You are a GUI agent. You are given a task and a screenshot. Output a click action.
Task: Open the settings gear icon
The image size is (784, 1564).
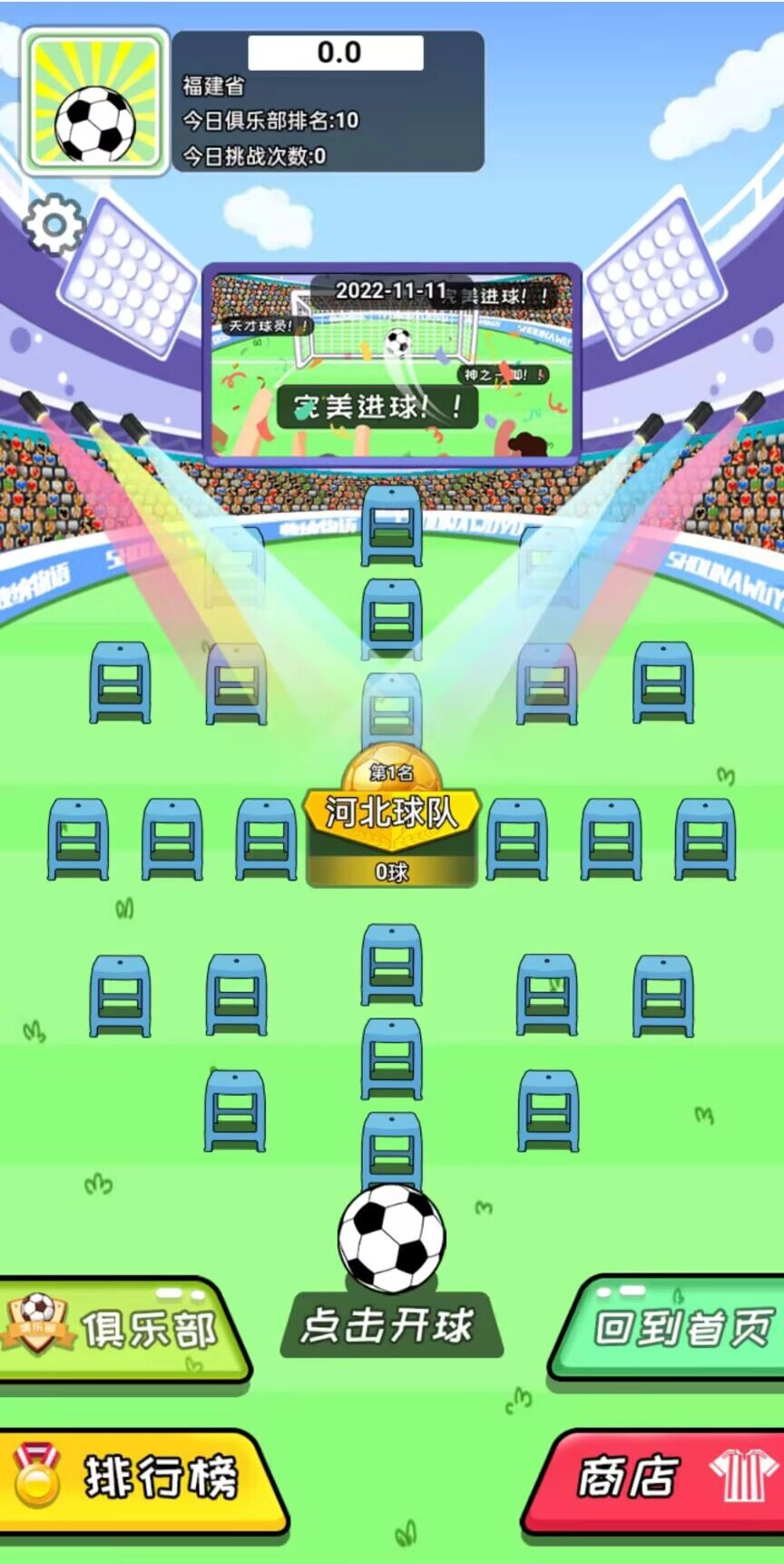click(x=53, y=223)
